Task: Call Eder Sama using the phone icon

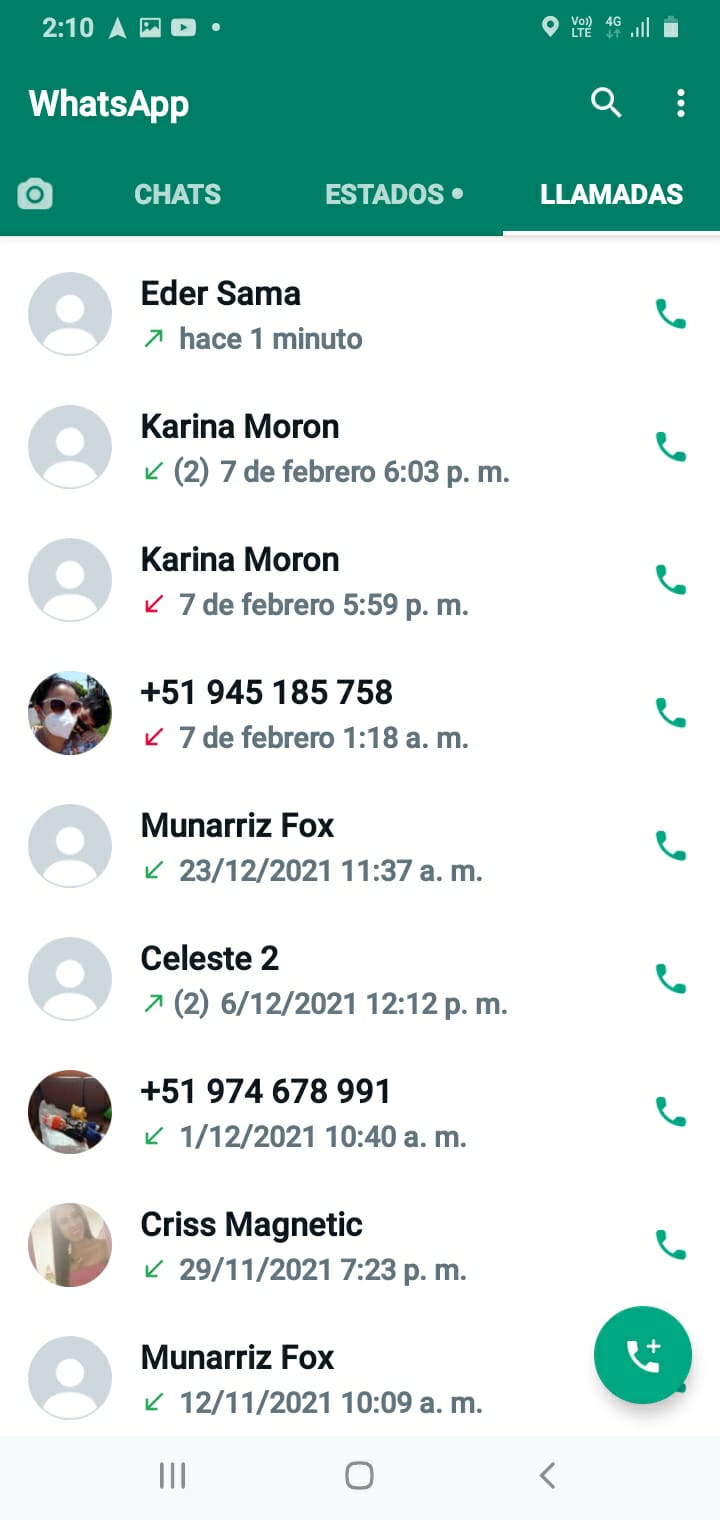Action: (x=670, y=314)
